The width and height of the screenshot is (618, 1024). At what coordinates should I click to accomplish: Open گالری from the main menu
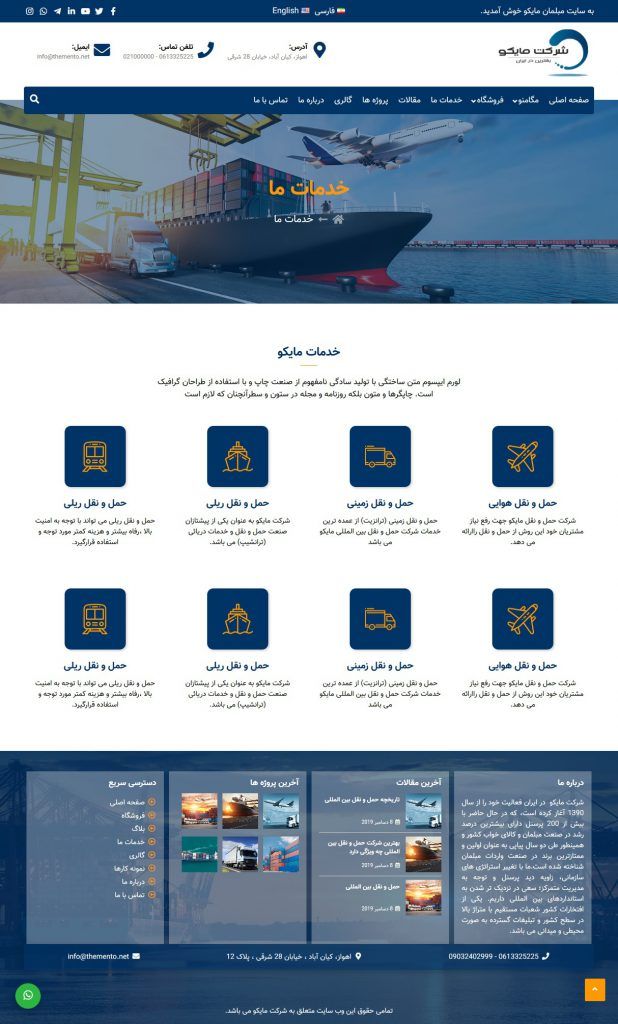coord(342,100)
